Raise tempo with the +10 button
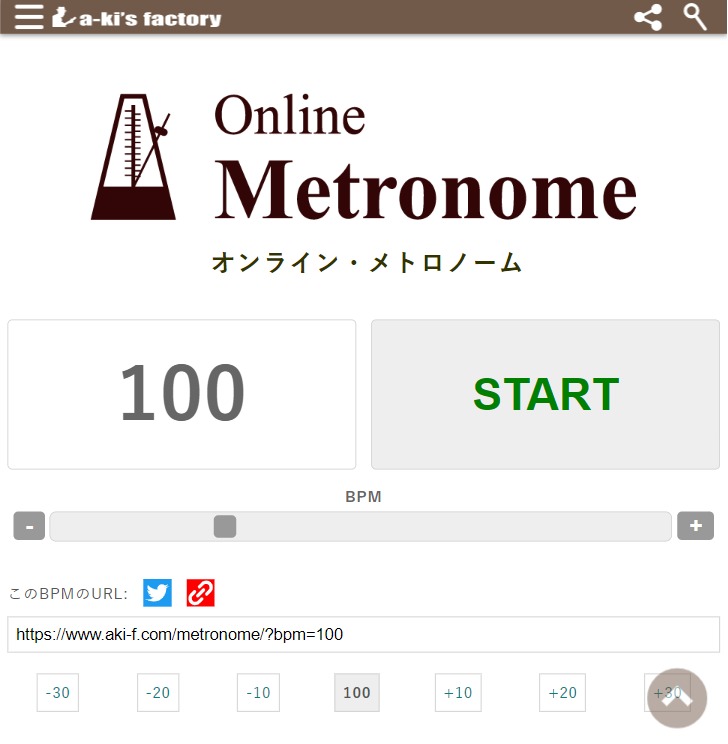The width and height of the screenshot is (728, 744). 458,692
